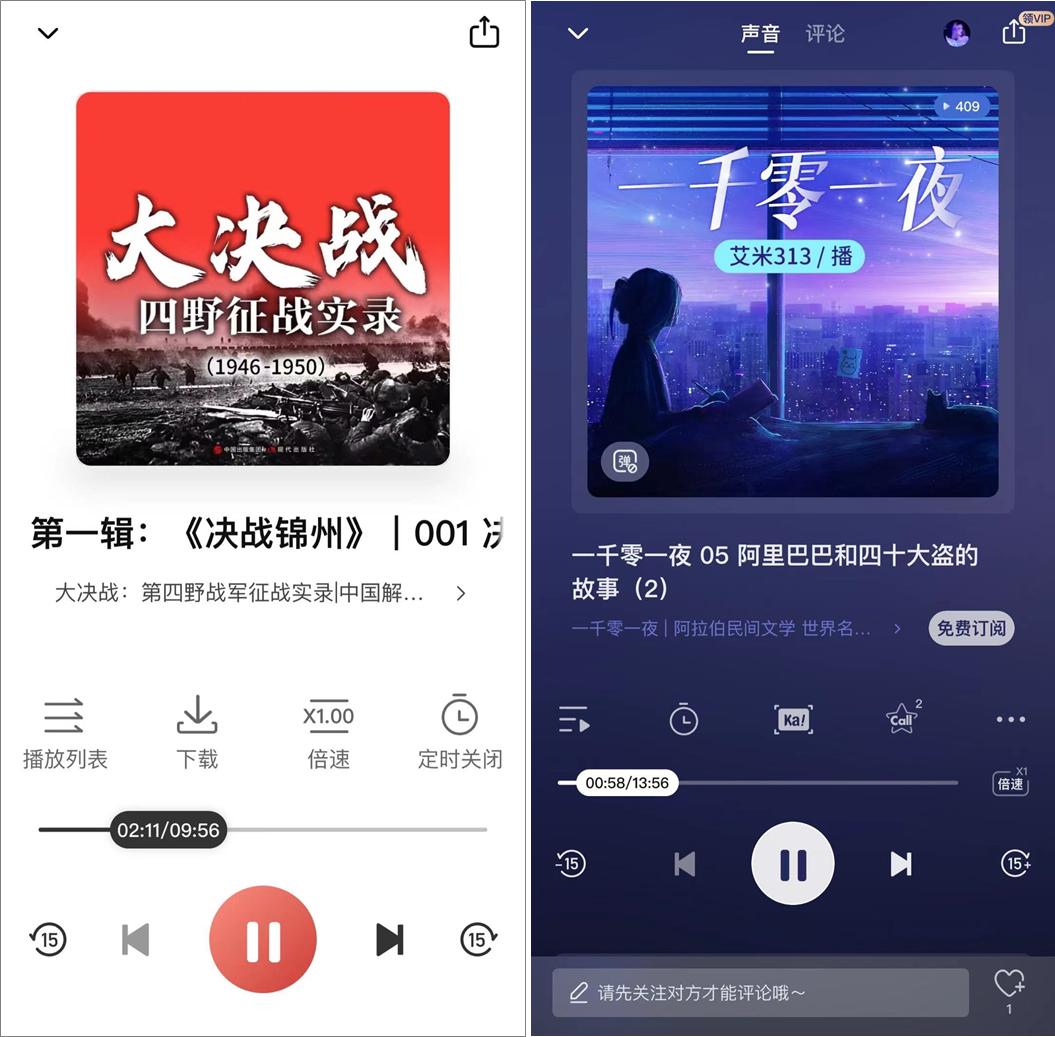1055x1037 pixels.
Task: Open the uploader's avatar on the purple player
Action: (x=957, y=34)
